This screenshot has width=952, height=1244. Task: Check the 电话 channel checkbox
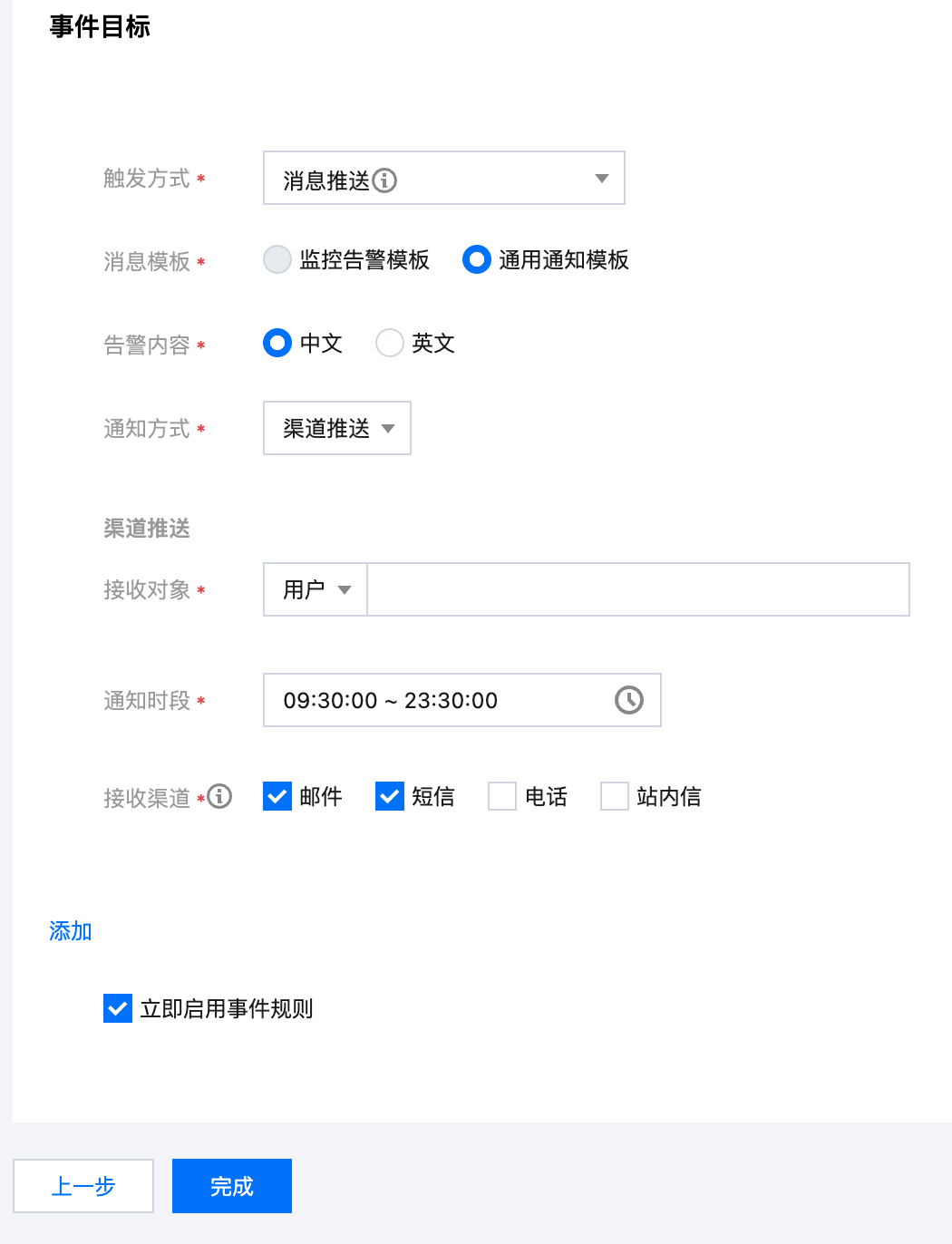pos(502,796)
